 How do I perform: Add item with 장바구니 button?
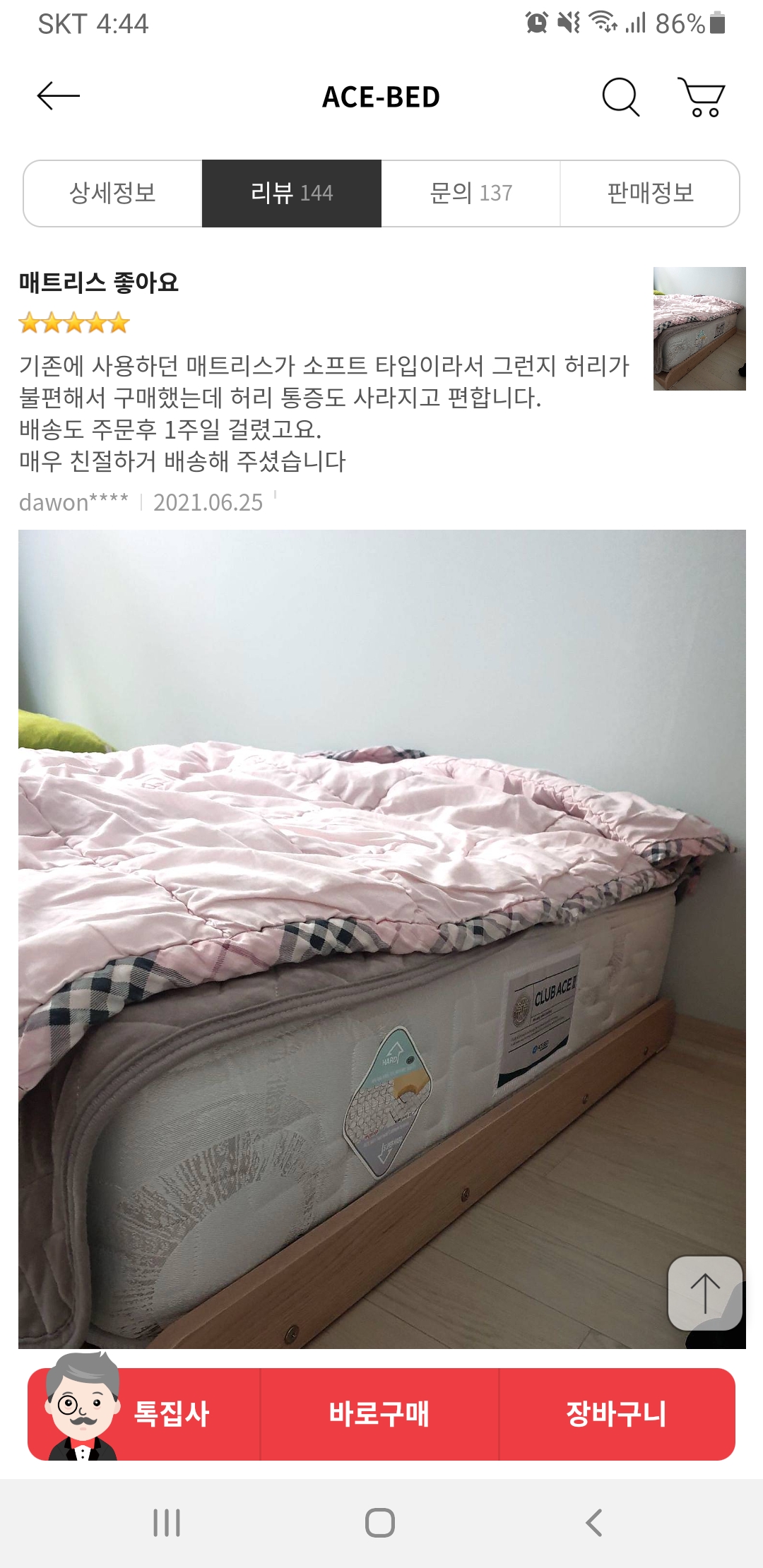[616, 1414]
